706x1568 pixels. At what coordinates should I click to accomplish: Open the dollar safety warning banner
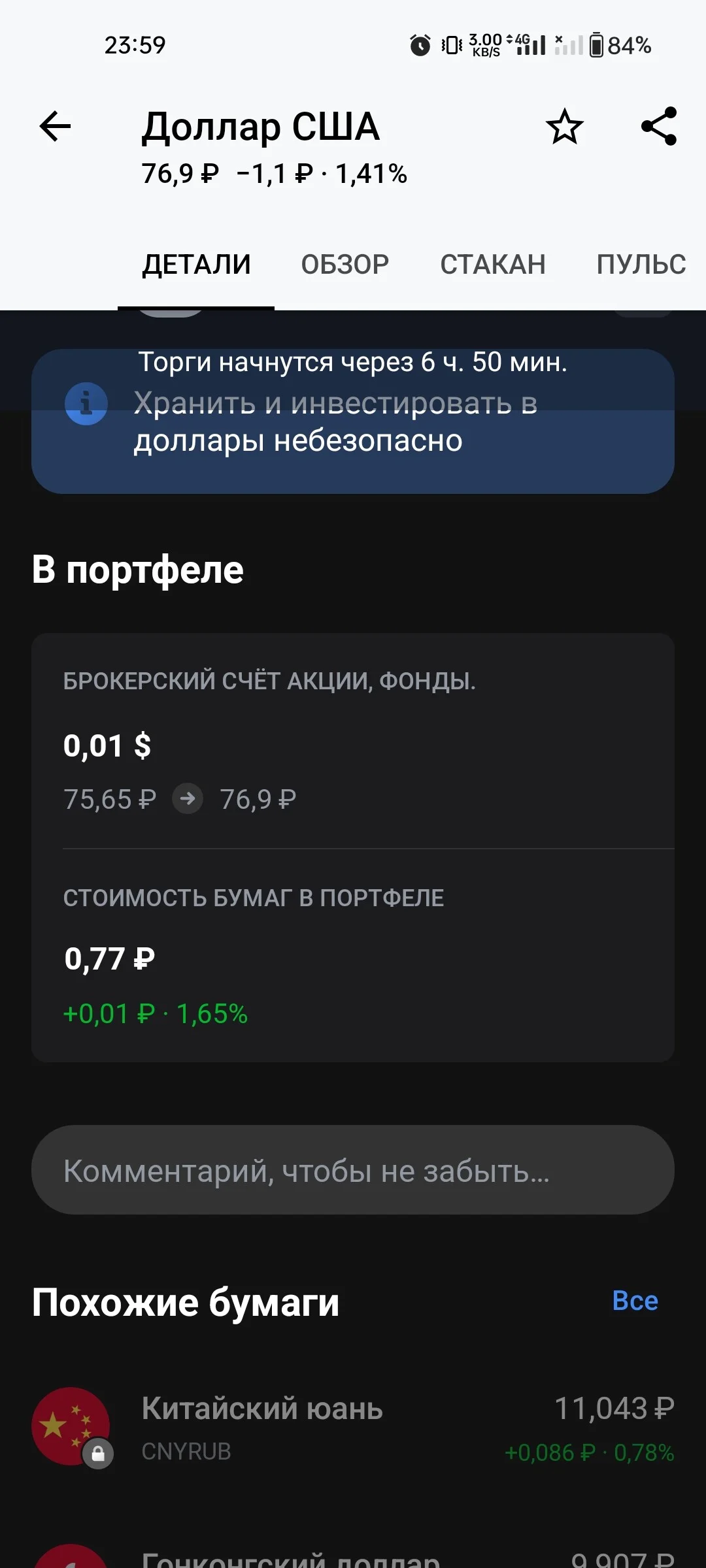pos(353,421)
